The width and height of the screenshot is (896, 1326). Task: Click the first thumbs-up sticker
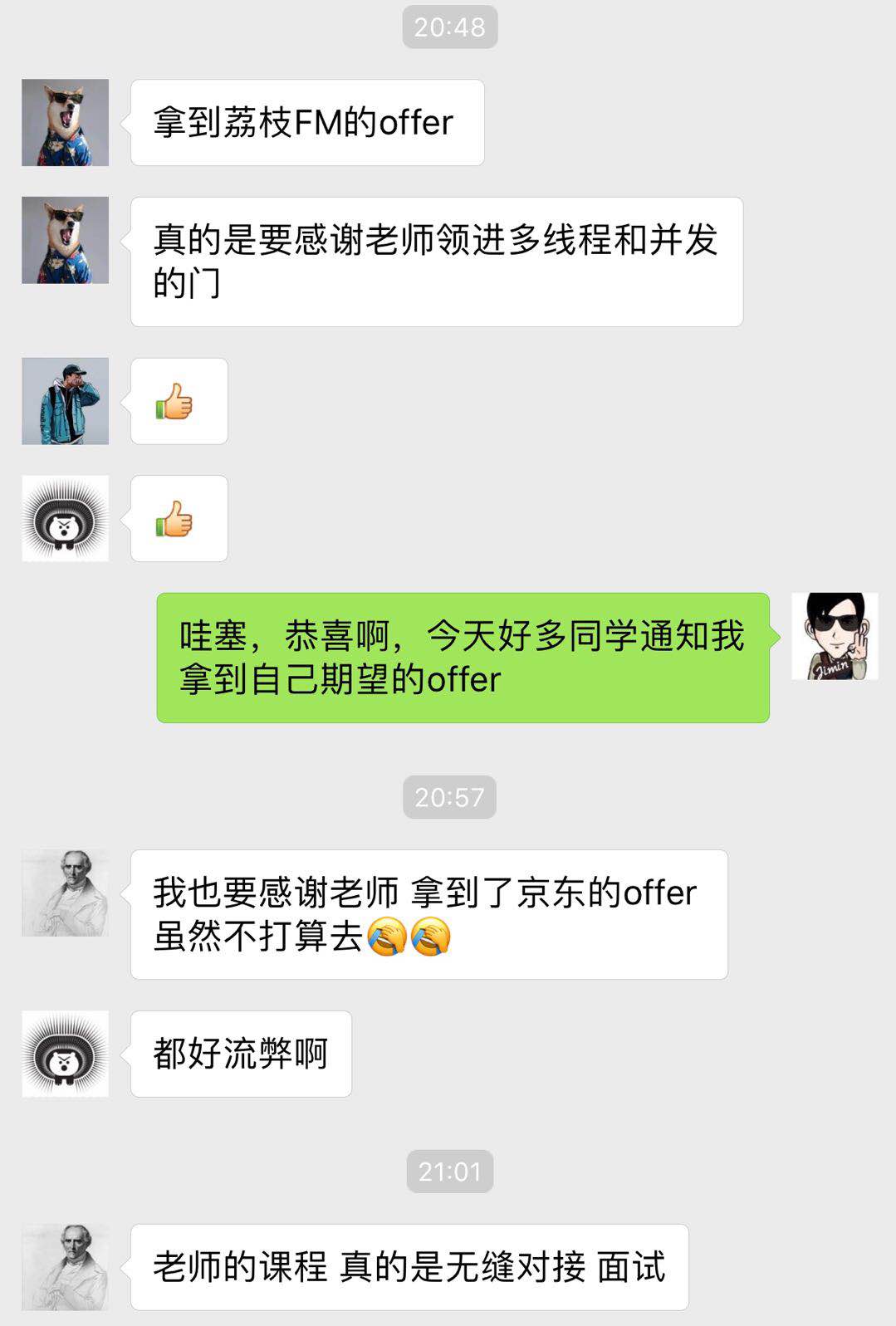click(x=177, y=401)
